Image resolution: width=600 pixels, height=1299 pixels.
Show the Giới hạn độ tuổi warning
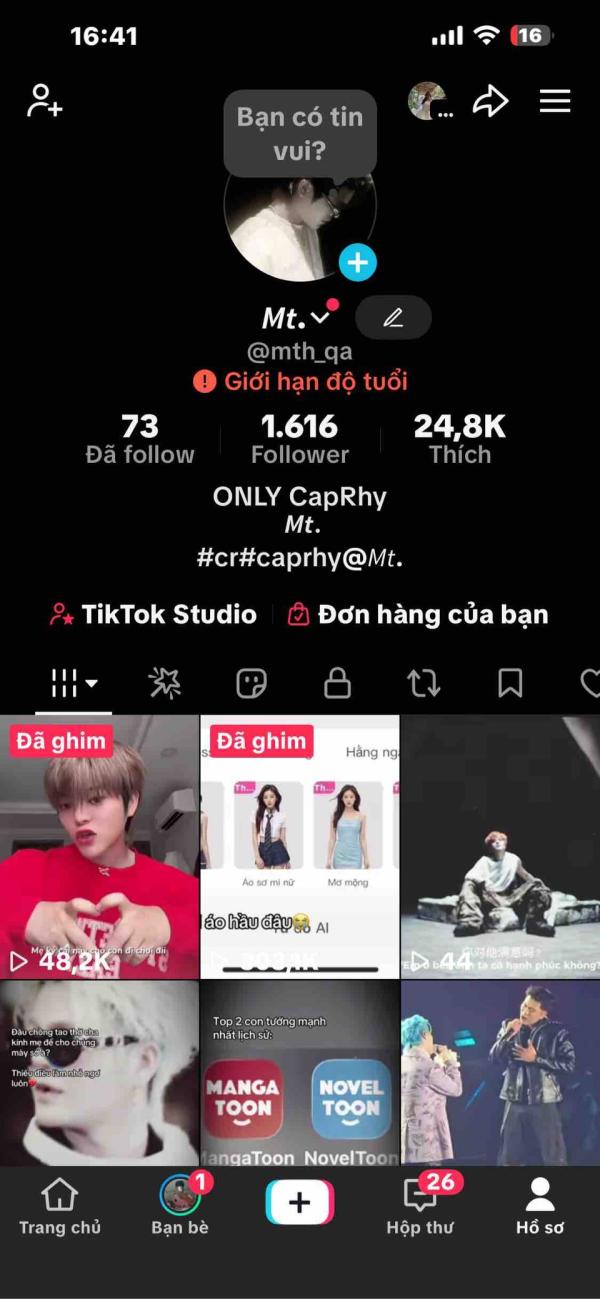pos(300,381)
